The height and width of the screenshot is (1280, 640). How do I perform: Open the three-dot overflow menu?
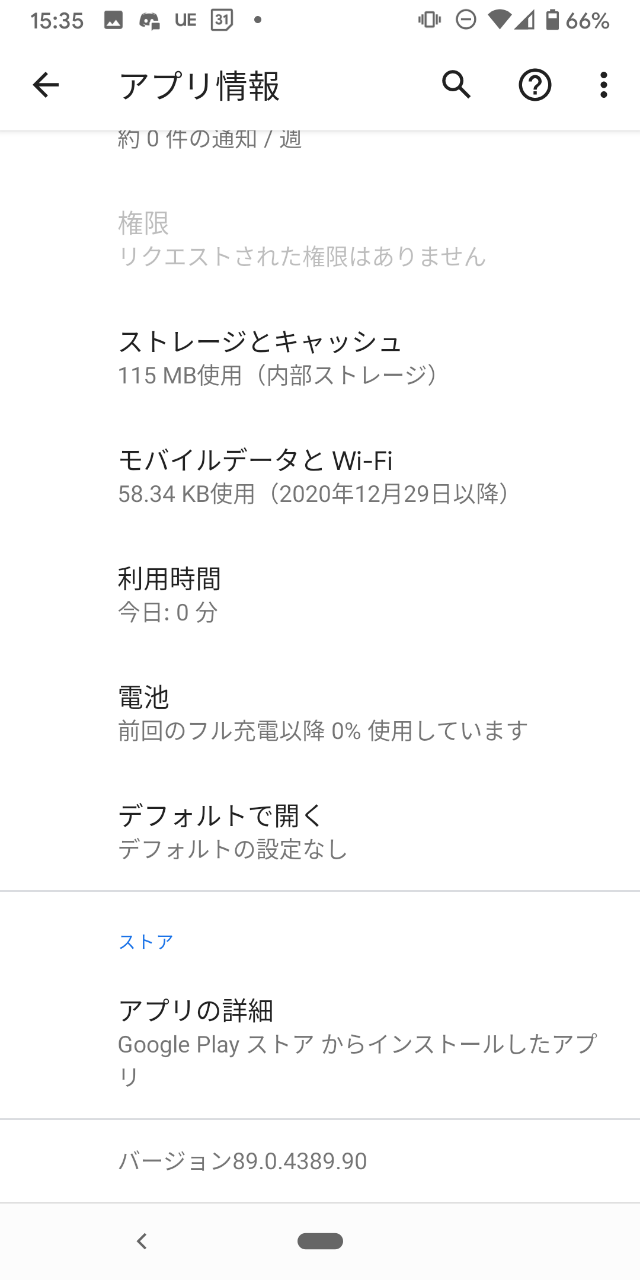603,86
